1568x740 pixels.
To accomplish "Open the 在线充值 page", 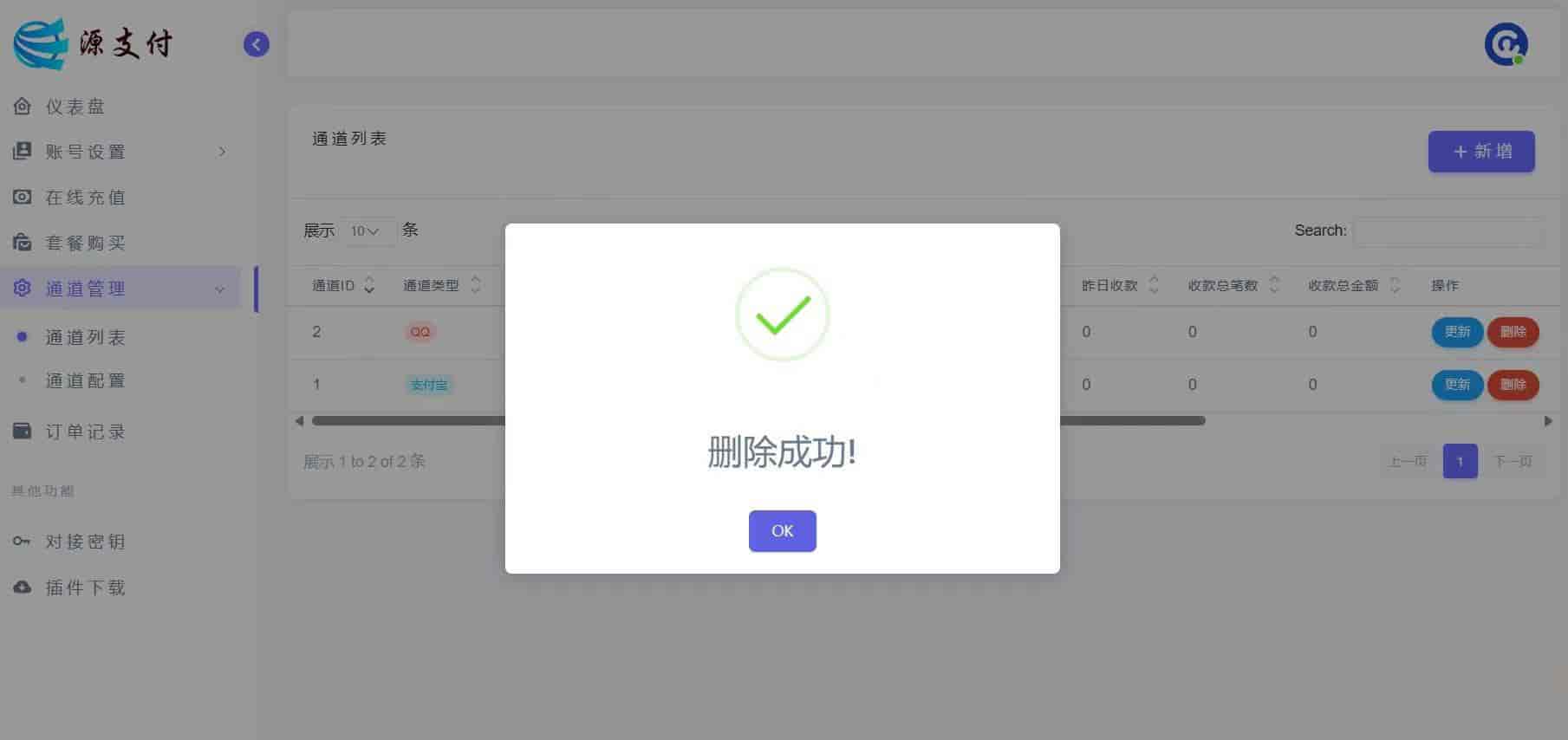I will (x=85, y=198).
